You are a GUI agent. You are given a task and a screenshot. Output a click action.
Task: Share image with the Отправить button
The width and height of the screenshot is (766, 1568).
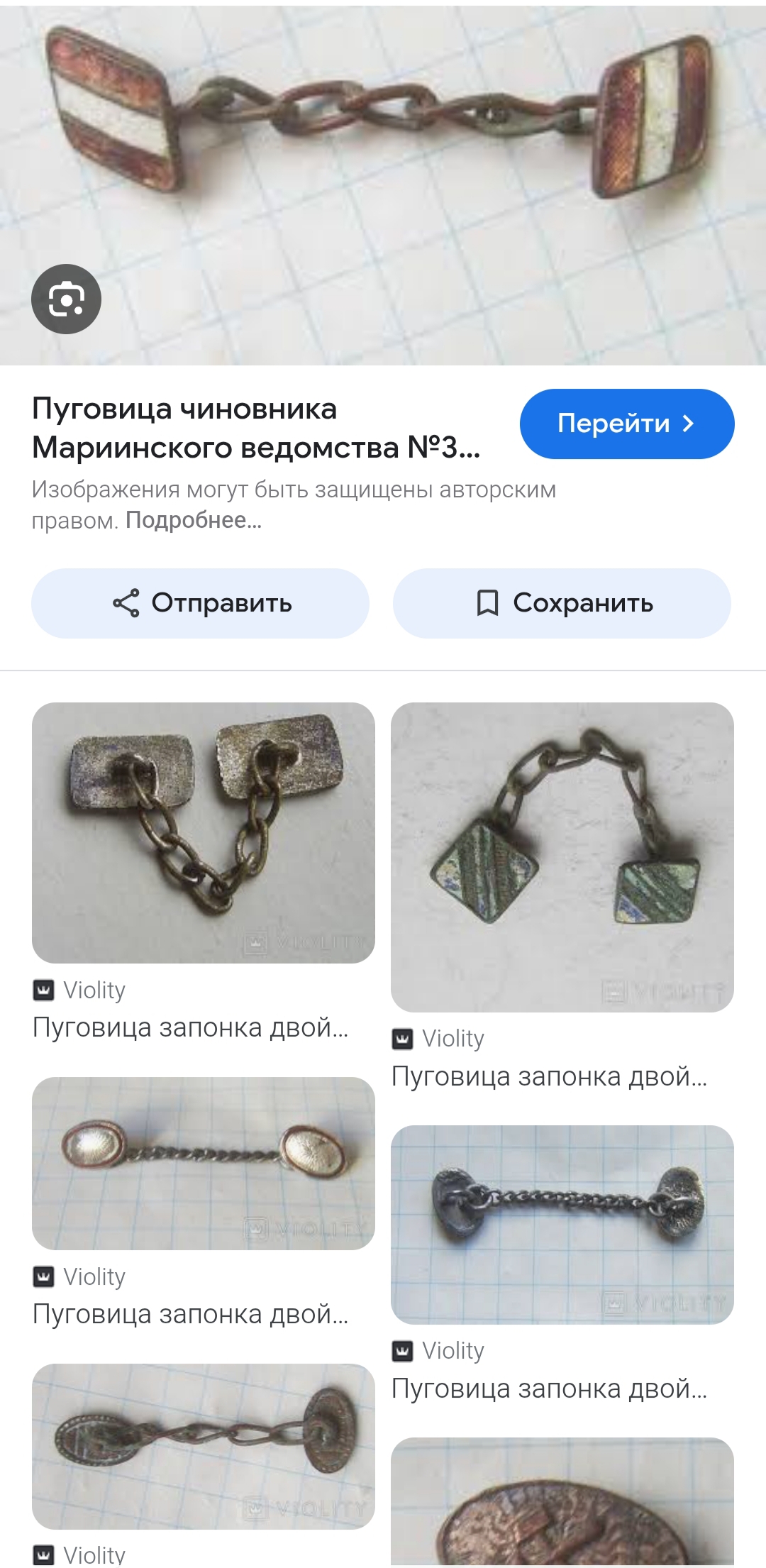[200, 603]
